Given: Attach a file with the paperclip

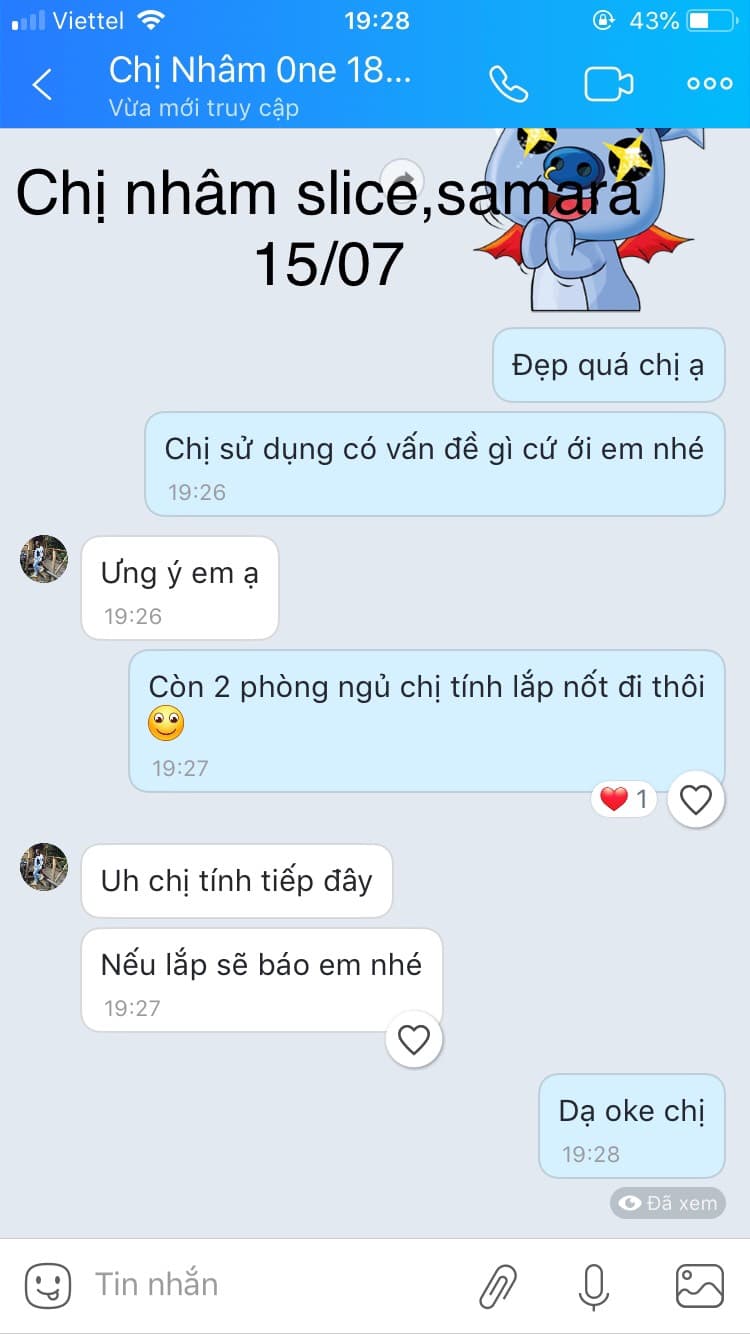Looking at the screenshot, I should pyautogui.click(x=498, y=1285).
